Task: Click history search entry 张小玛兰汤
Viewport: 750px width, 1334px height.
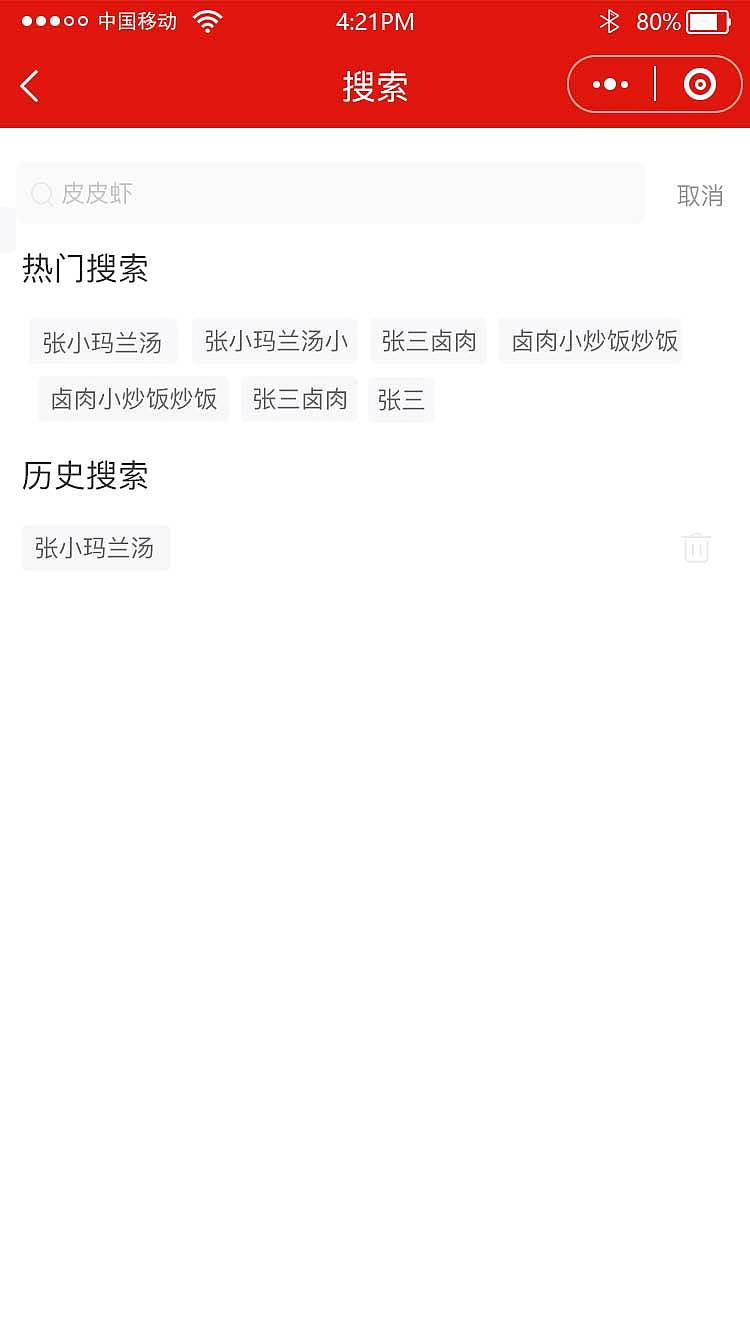Action: click(x=96, y=547)
